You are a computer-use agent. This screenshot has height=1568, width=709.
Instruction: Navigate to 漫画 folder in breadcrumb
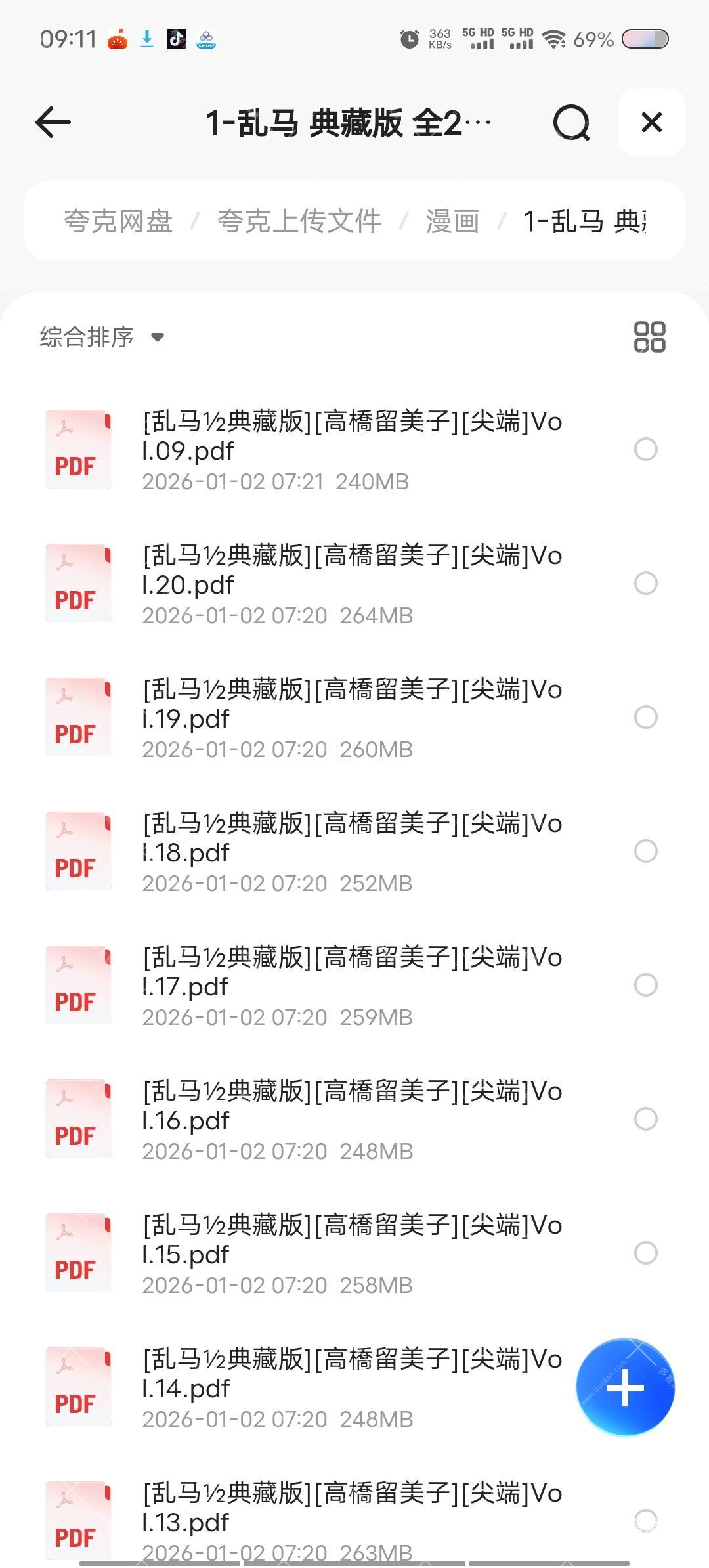452,221
